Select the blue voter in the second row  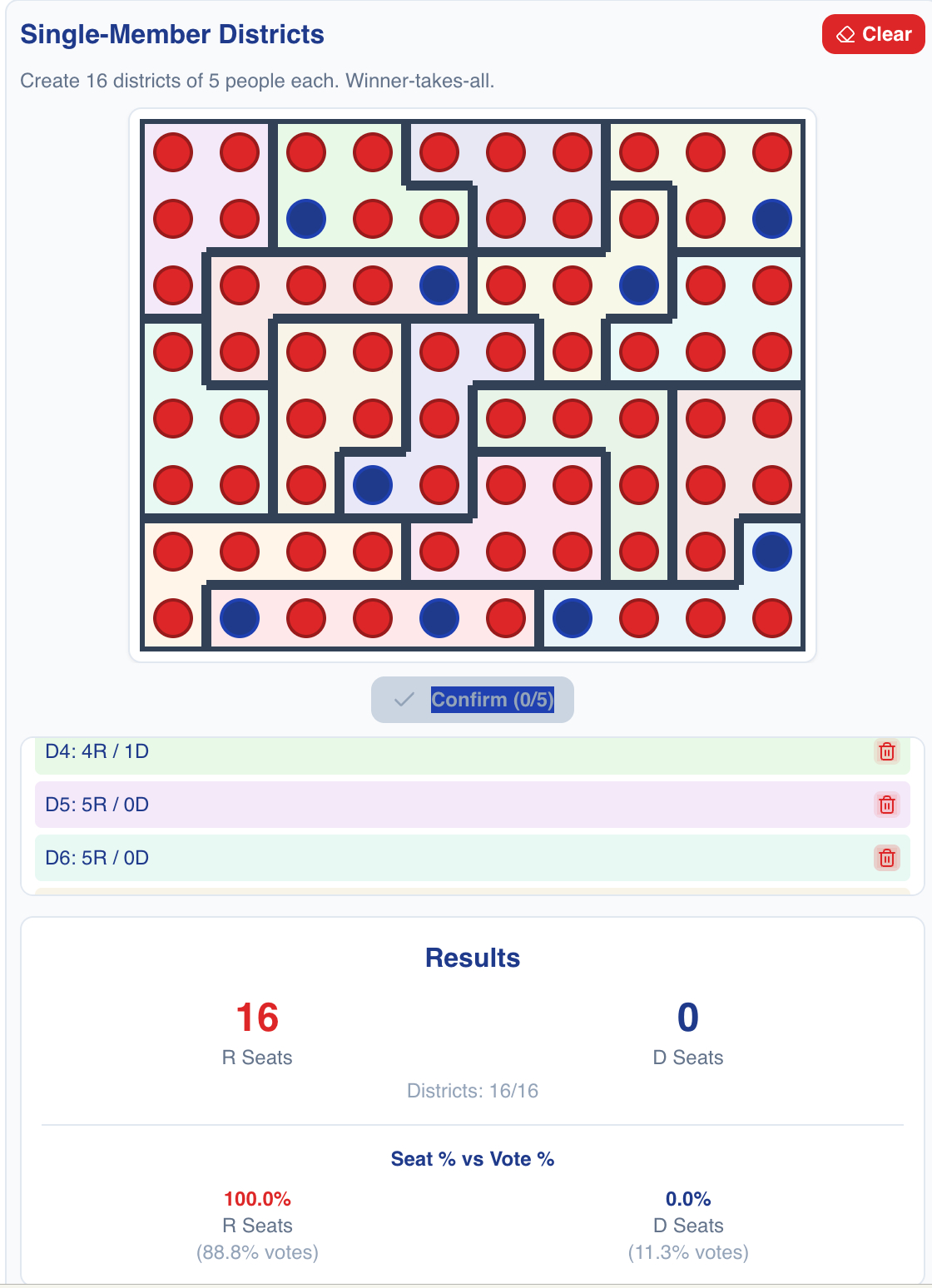pos(306,219)
